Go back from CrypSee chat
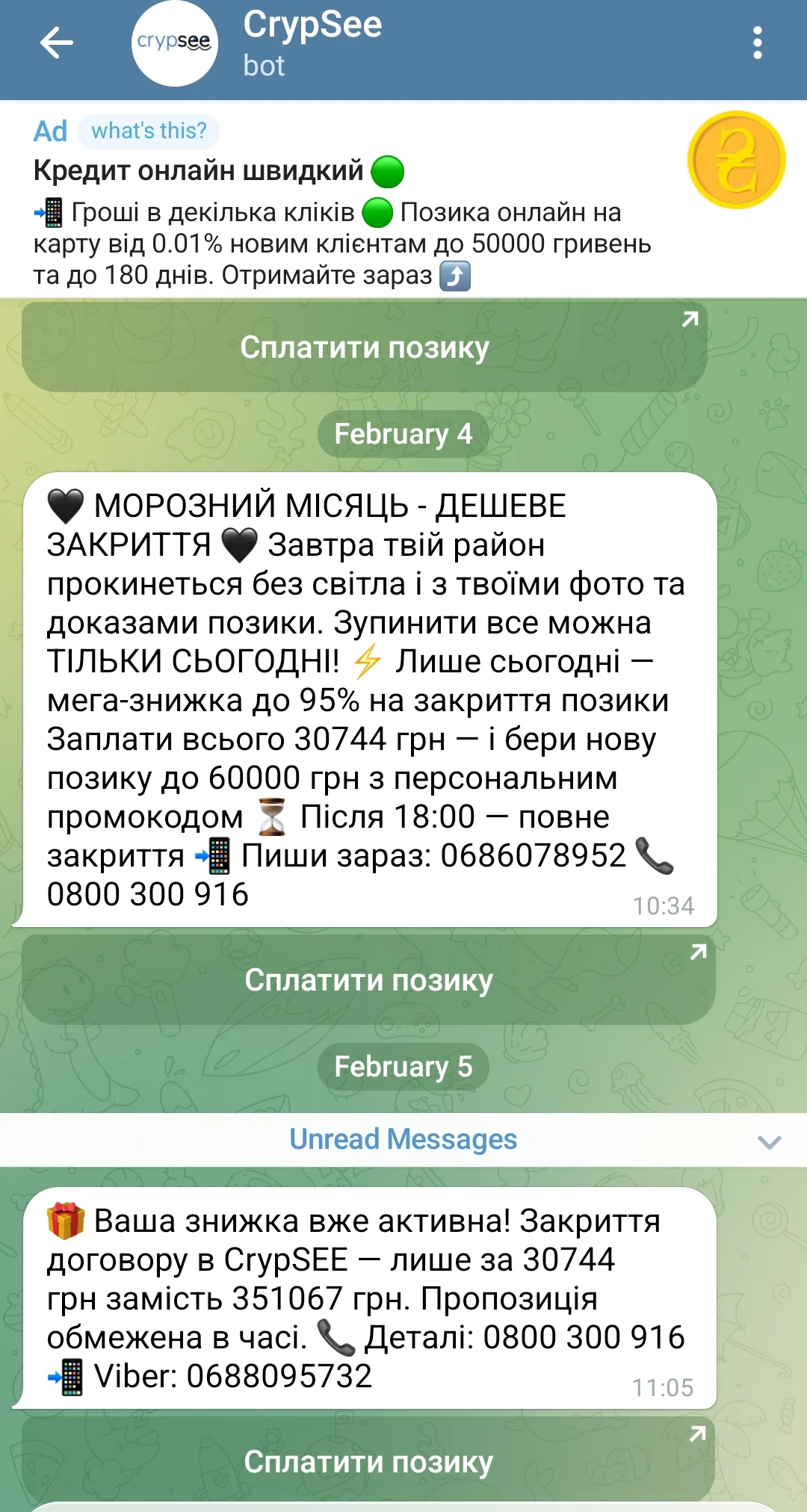This screenshot has height=1512, width=807. pos(57,43)
